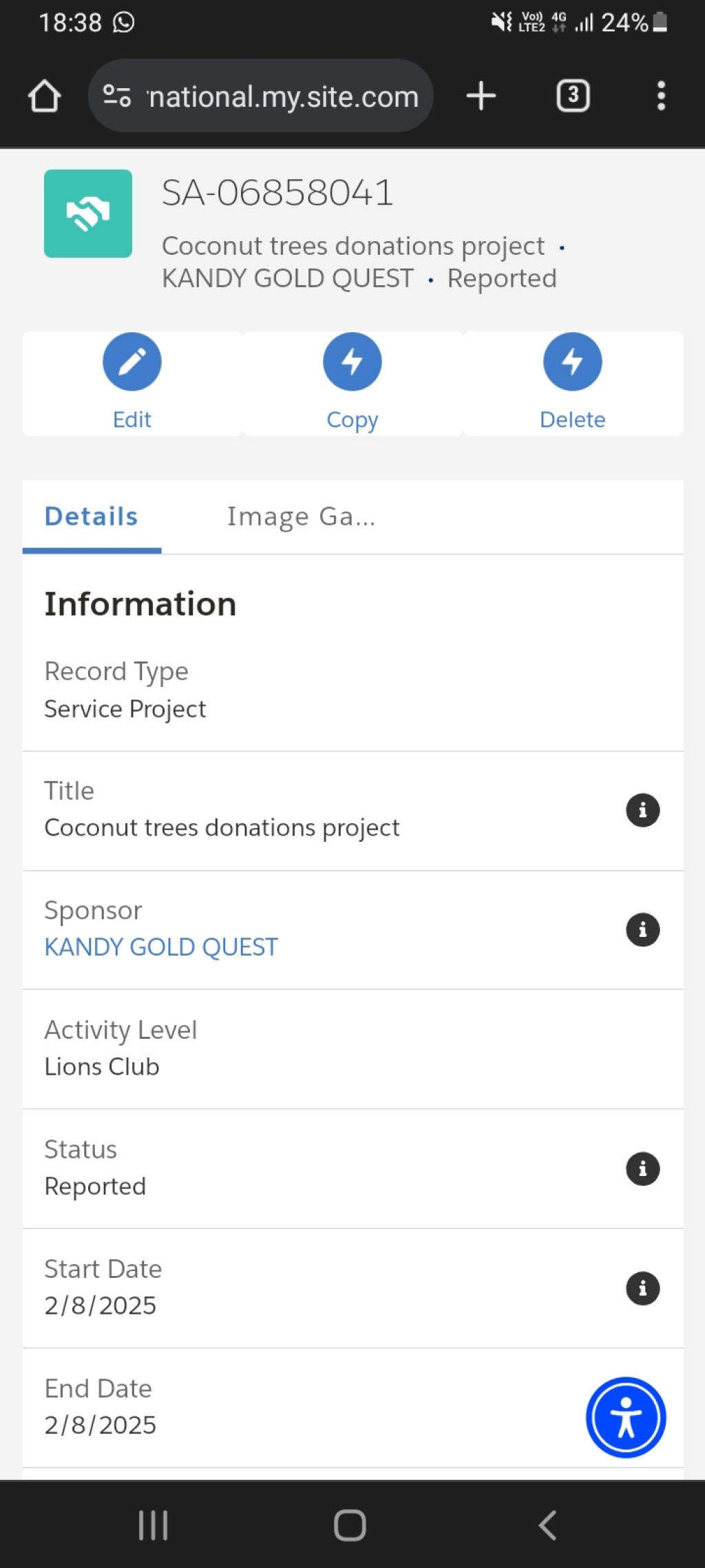This screenshot has width=705, height=1568.
Task: Edit this service activity record
Action: point(132,383)
